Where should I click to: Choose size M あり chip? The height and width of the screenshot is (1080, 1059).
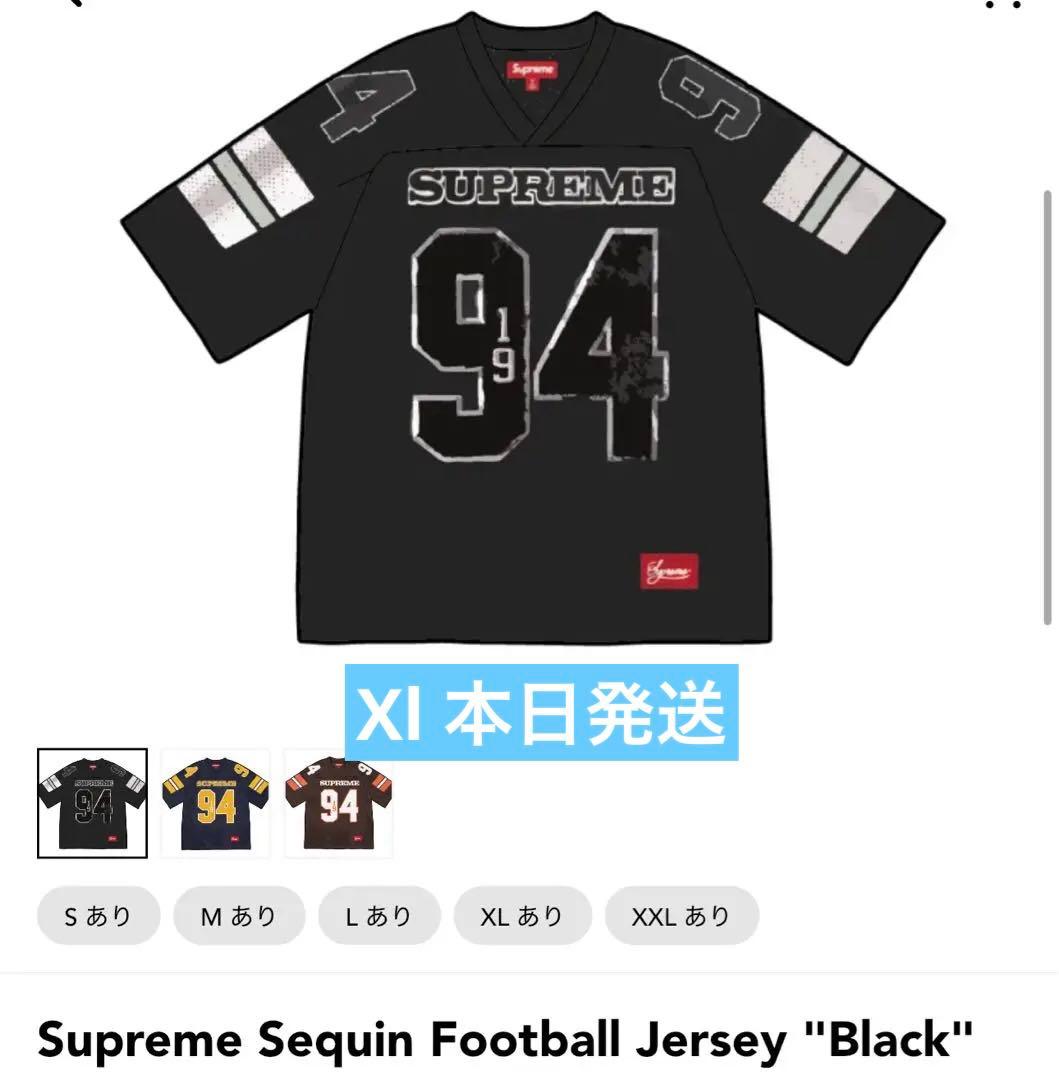point(238,915)
